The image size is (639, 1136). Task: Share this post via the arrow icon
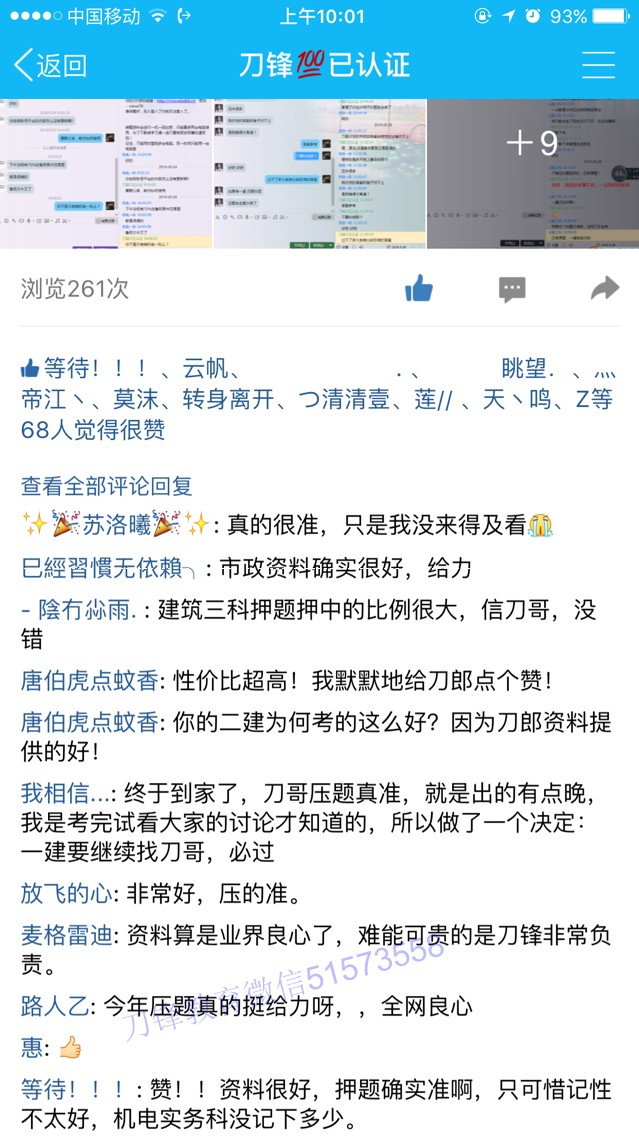[x=605, y=288]
